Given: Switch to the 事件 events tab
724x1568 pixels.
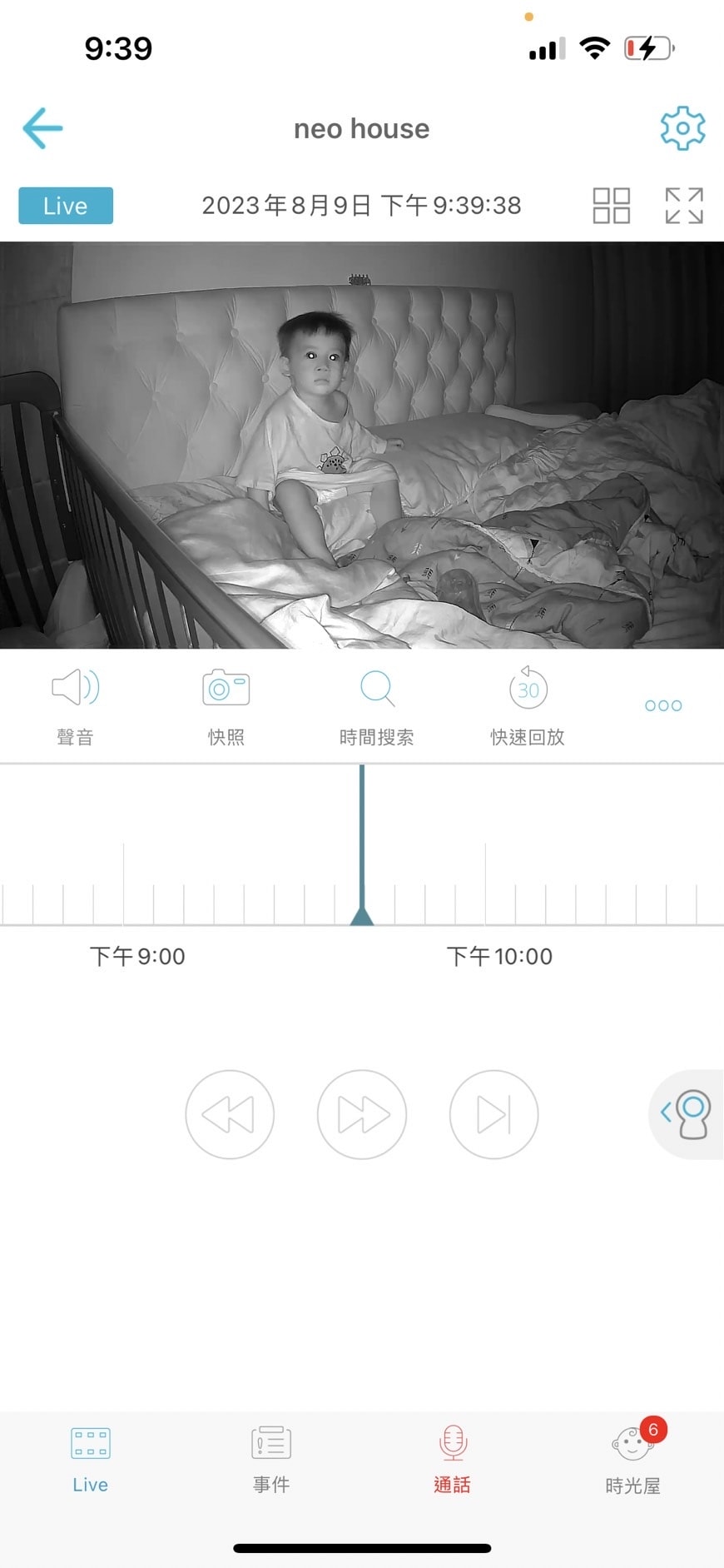Looking at the screenshot, I should coord(271,1459).
